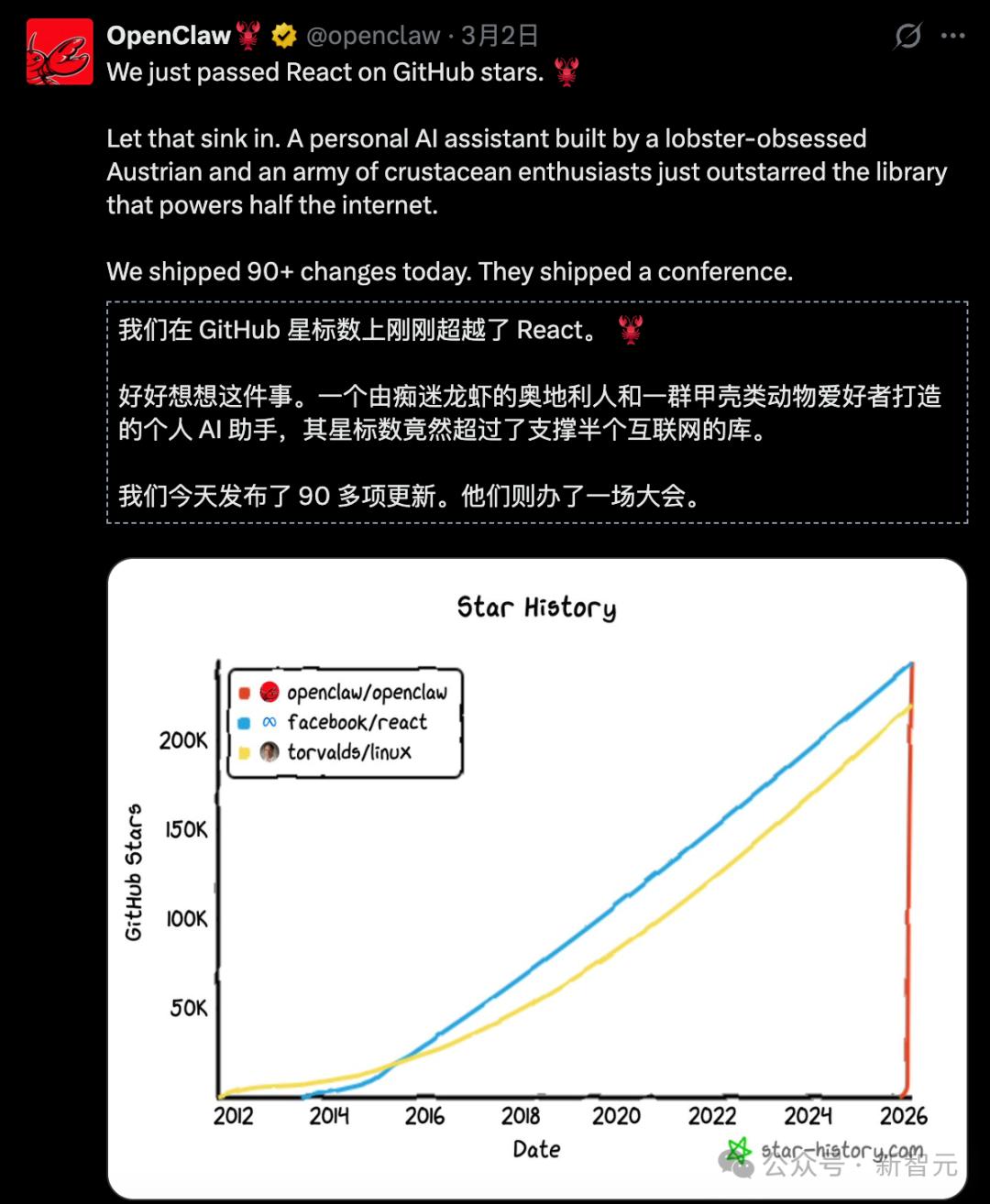Open the 3月2日 post timestamp

click(x=500, y=36)
